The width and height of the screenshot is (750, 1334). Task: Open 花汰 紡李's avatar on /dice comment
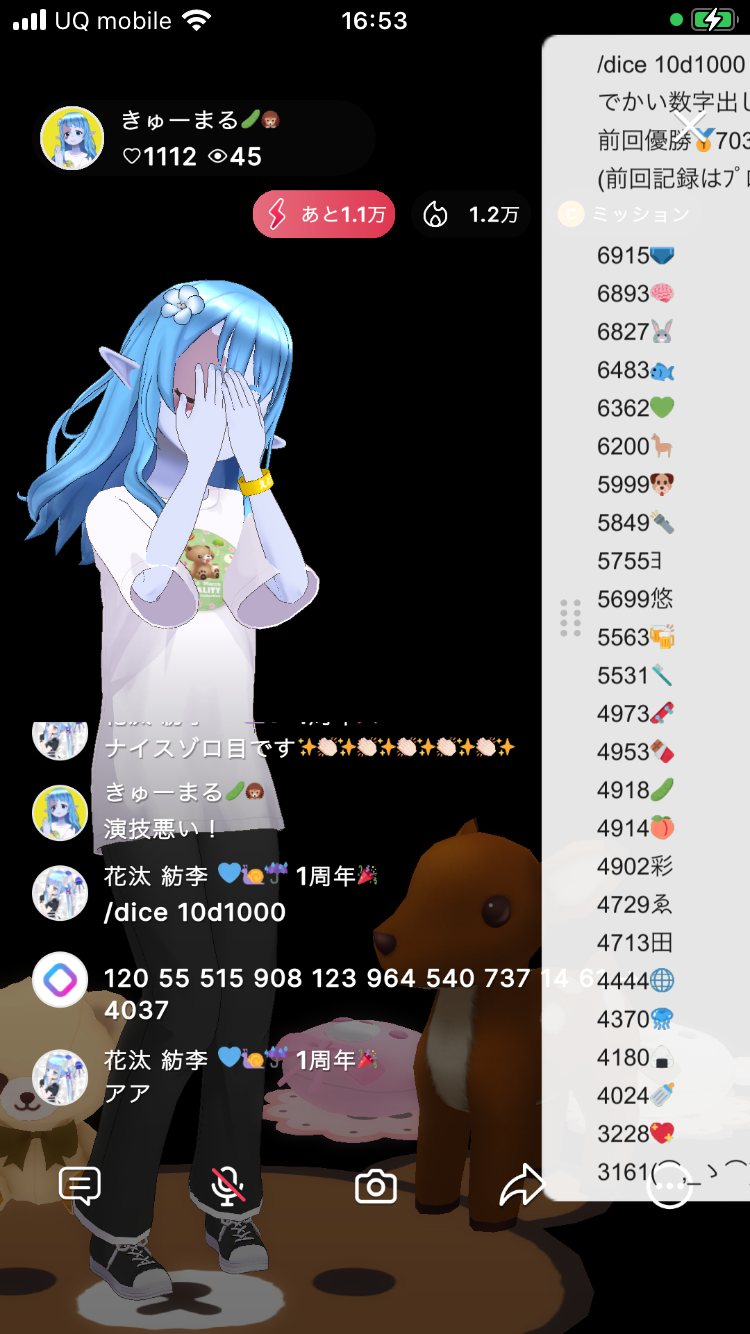(x=60, y=893)
